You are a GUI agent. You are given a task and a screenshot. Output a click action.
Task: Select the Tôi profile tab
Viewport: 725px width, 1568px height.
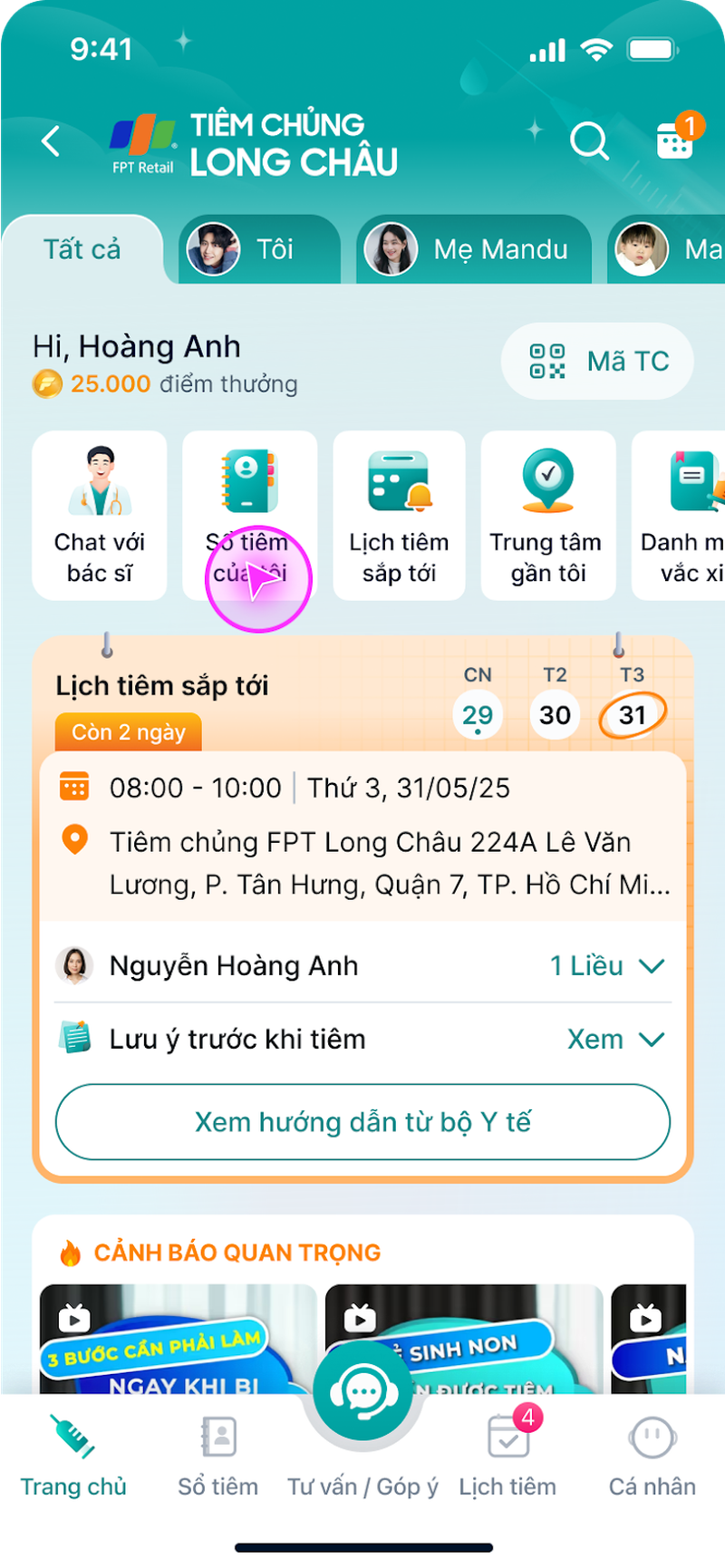coord(258,249)
